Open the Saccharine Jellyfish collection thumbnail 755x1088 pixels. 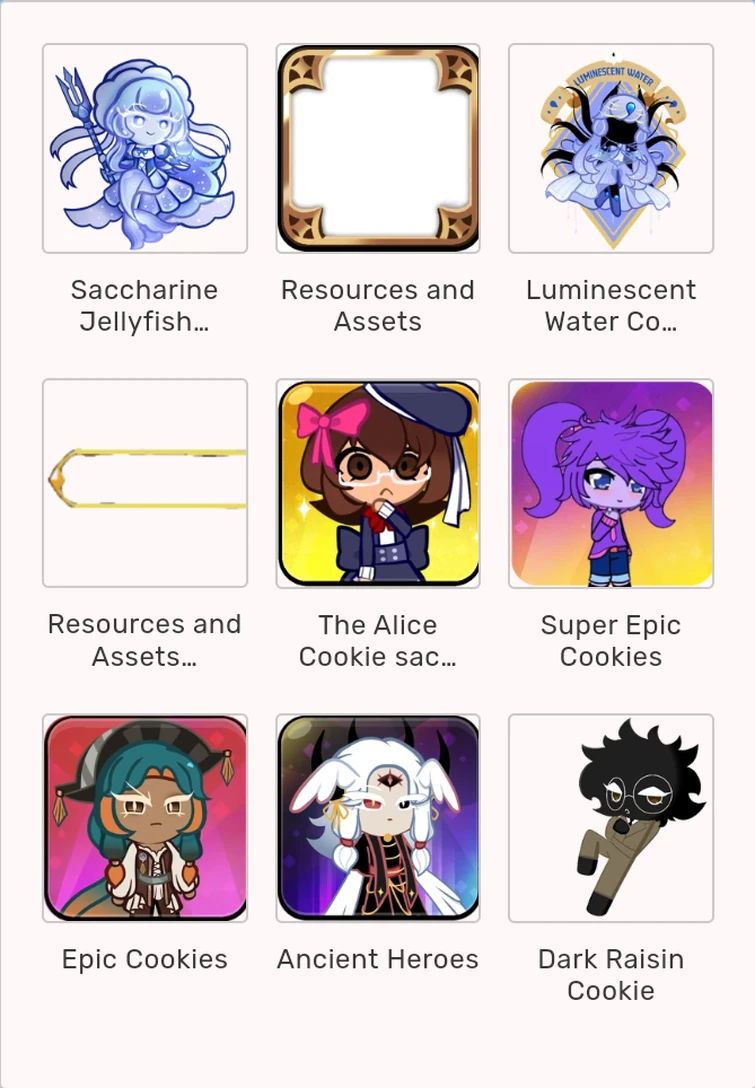(144, 148)
